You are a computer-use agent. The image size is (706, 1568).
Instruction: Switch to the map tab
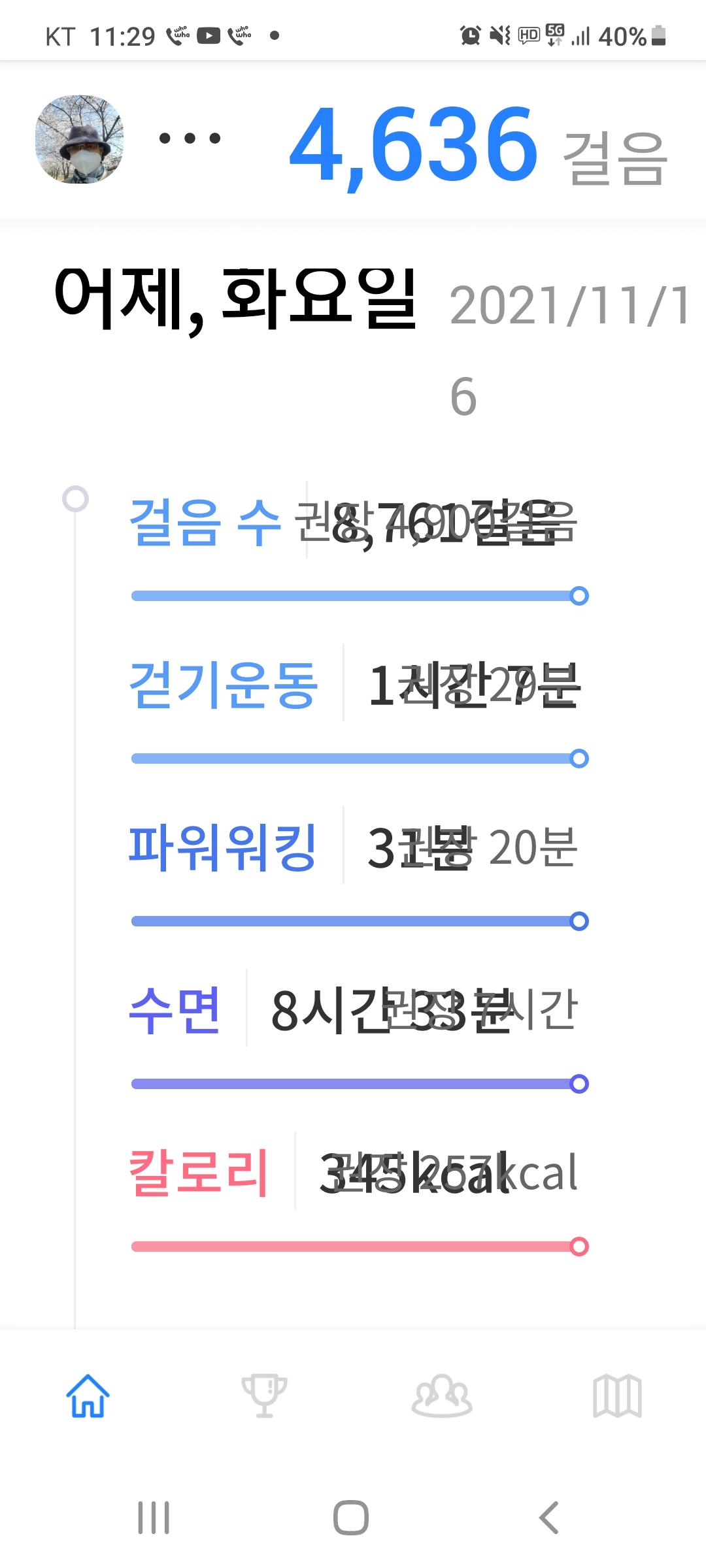pos(617,1396)
